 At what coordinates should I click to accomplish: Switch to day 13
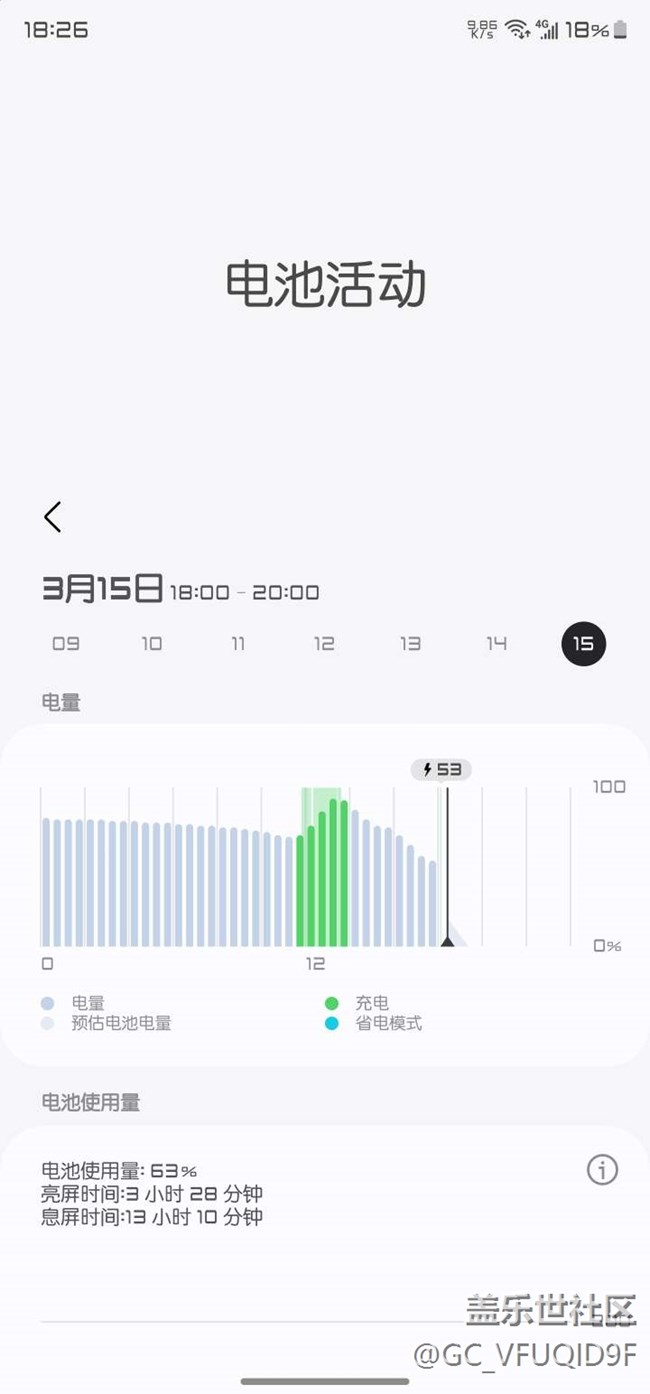[x=410, y=644]
